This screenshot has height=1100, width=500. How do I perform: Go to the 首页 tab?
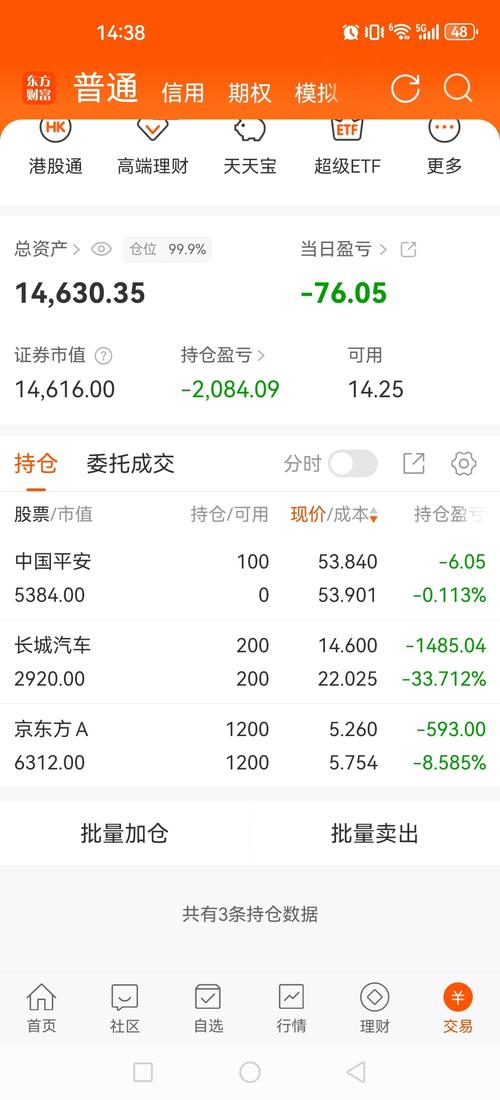[x=41, y=1008]
